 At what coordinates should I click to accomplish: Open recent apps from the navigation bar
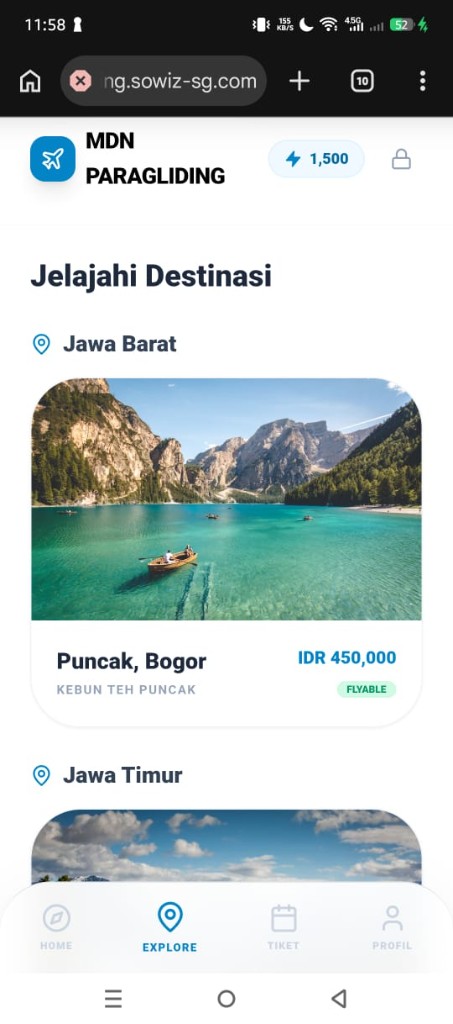[x=114, y=998]
